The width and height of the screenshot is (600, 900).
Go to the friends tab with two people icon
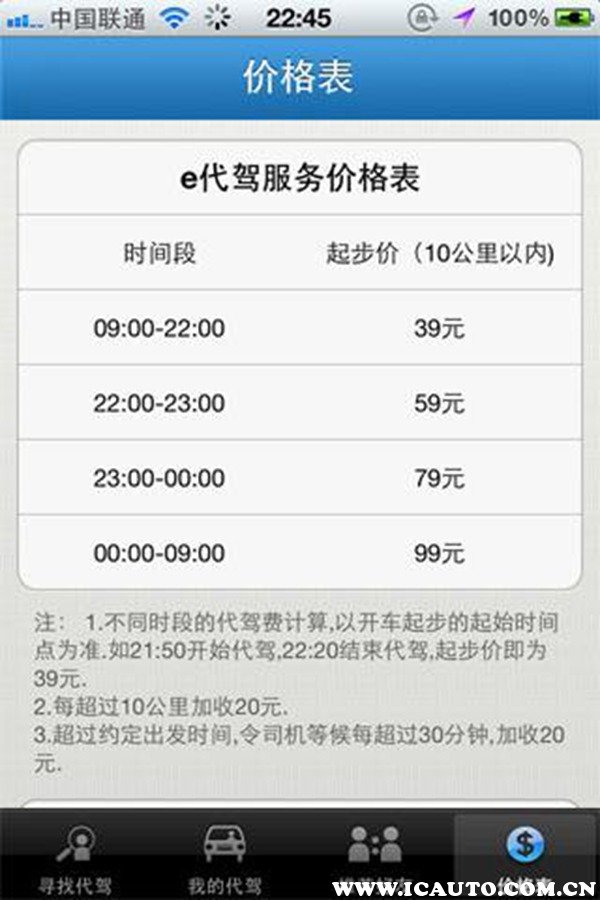click(375, 856)
